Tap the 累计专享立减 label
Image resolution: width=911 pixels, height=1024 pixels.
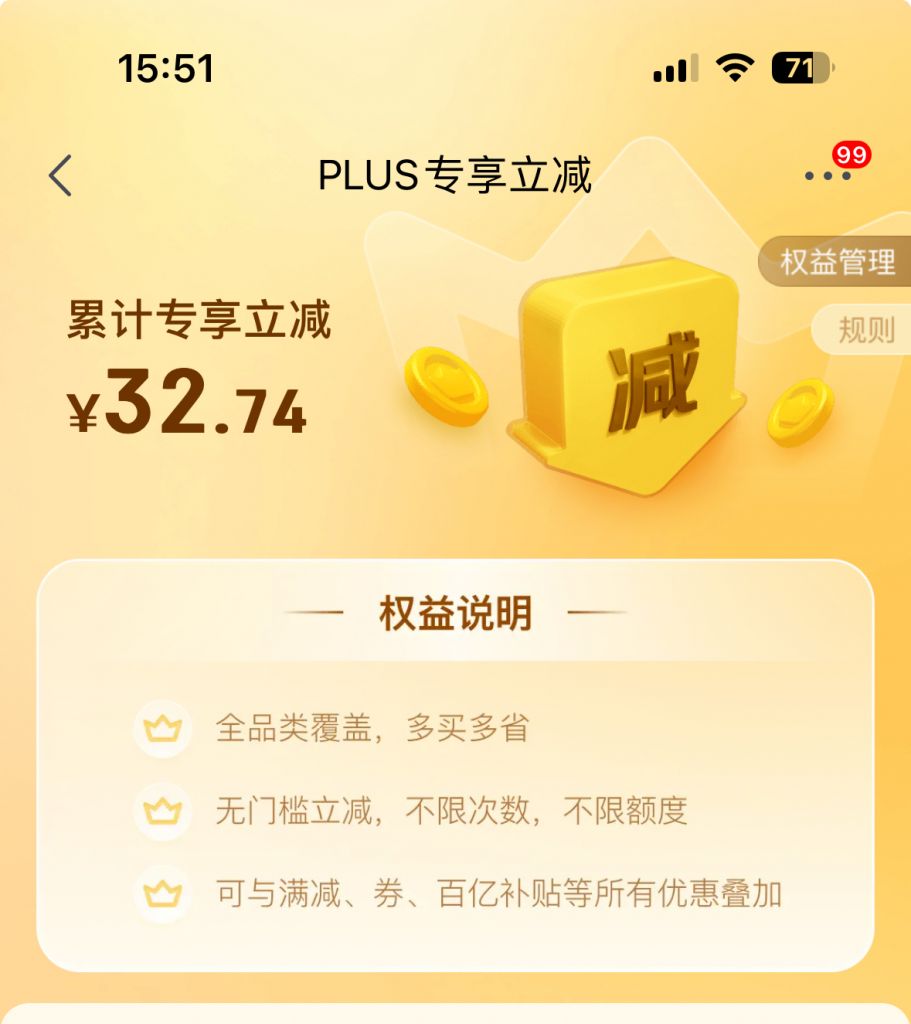tap(199, 321)
